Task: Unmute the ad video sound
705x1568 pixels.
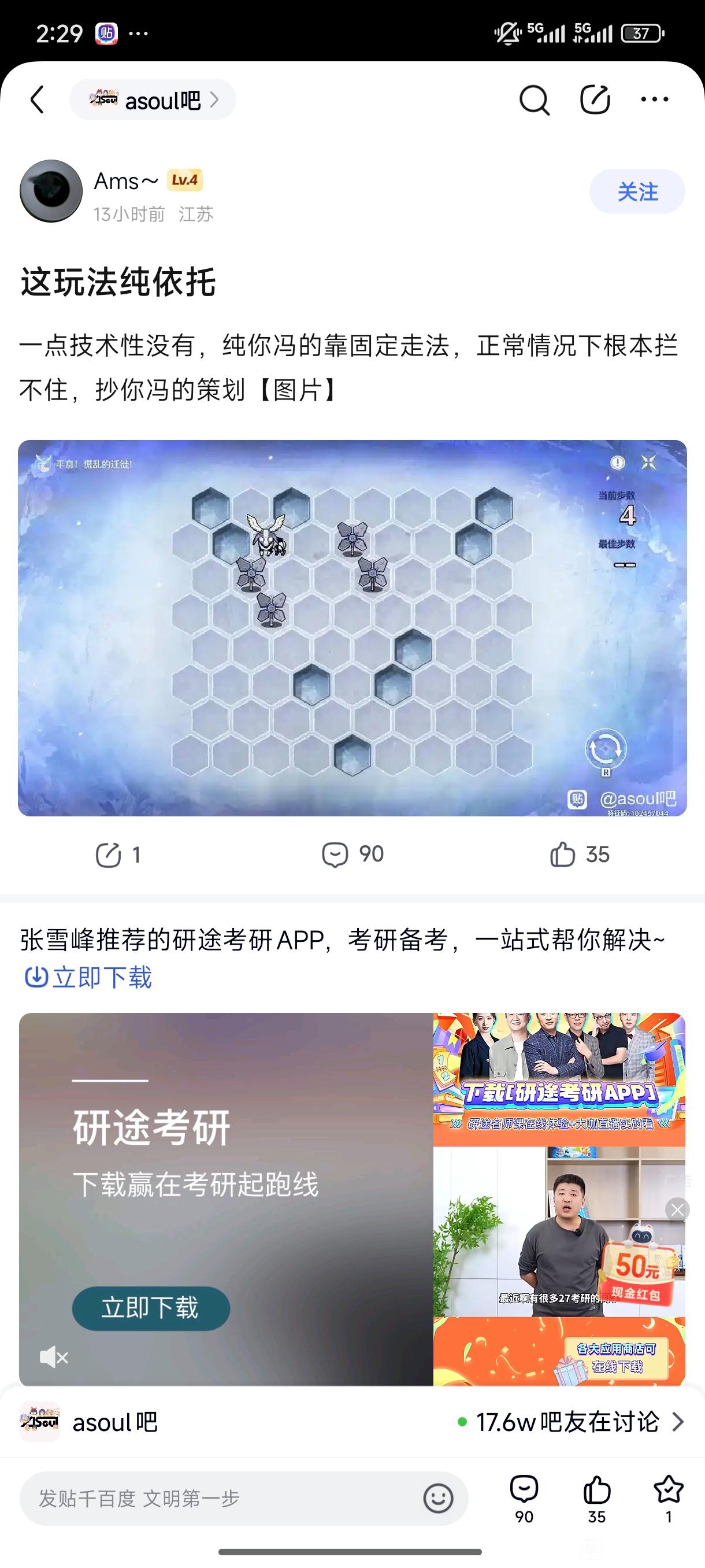Action: tap(54, 1357)
